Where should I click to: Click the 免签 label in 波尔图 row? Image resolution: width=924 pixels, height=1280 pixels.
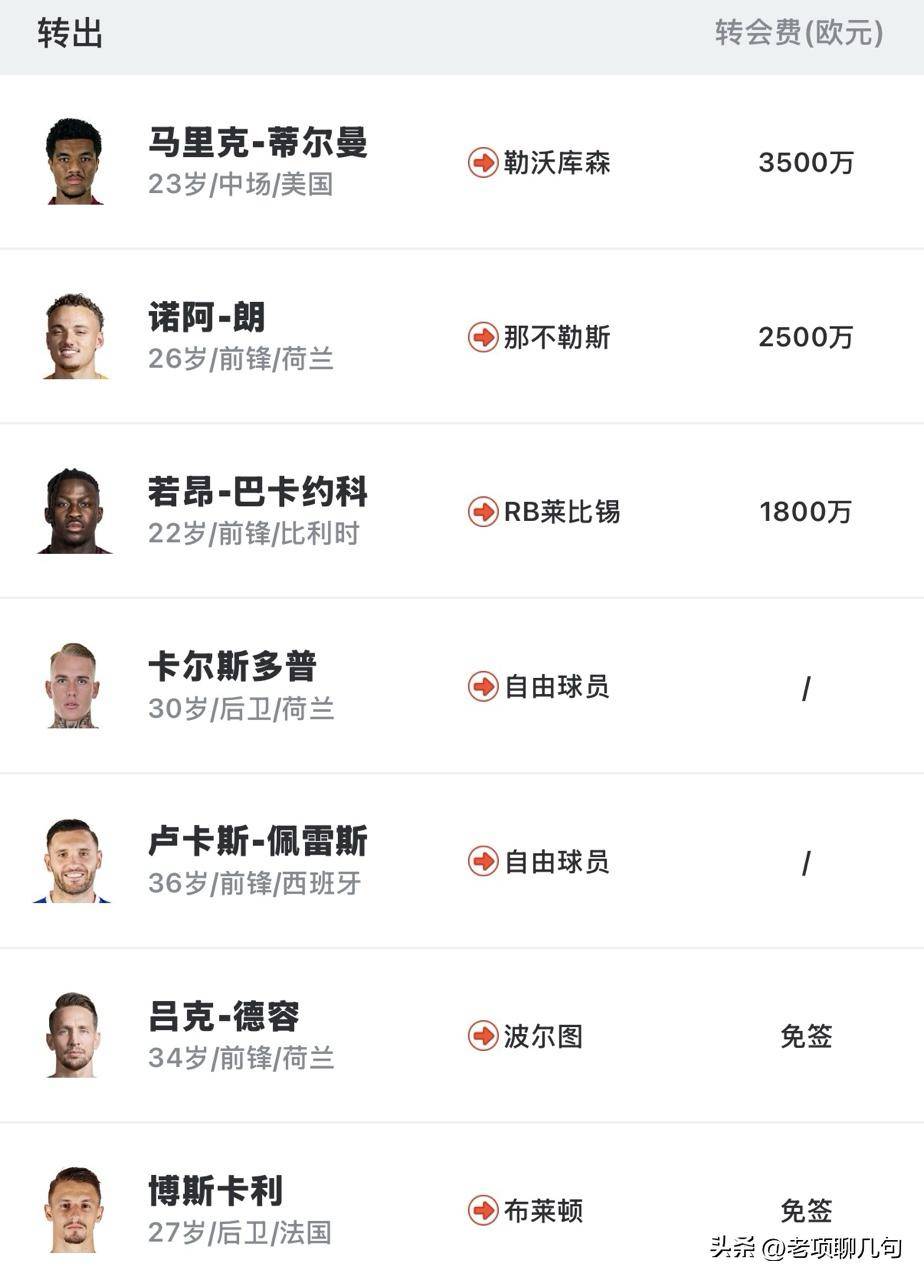pyautogui.click(x=805, y=1037)
